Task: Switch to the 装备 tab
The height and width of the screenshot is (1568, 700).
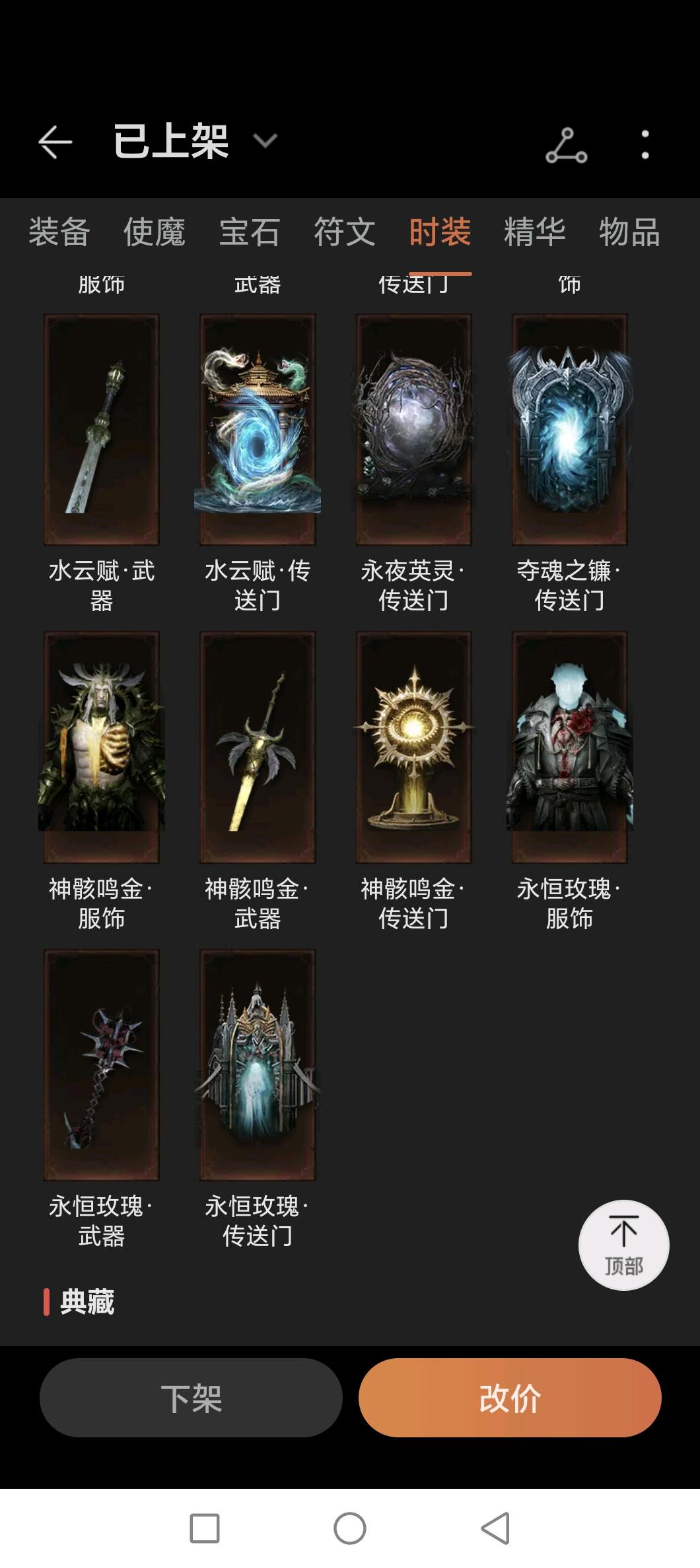Action: [59, 232]
